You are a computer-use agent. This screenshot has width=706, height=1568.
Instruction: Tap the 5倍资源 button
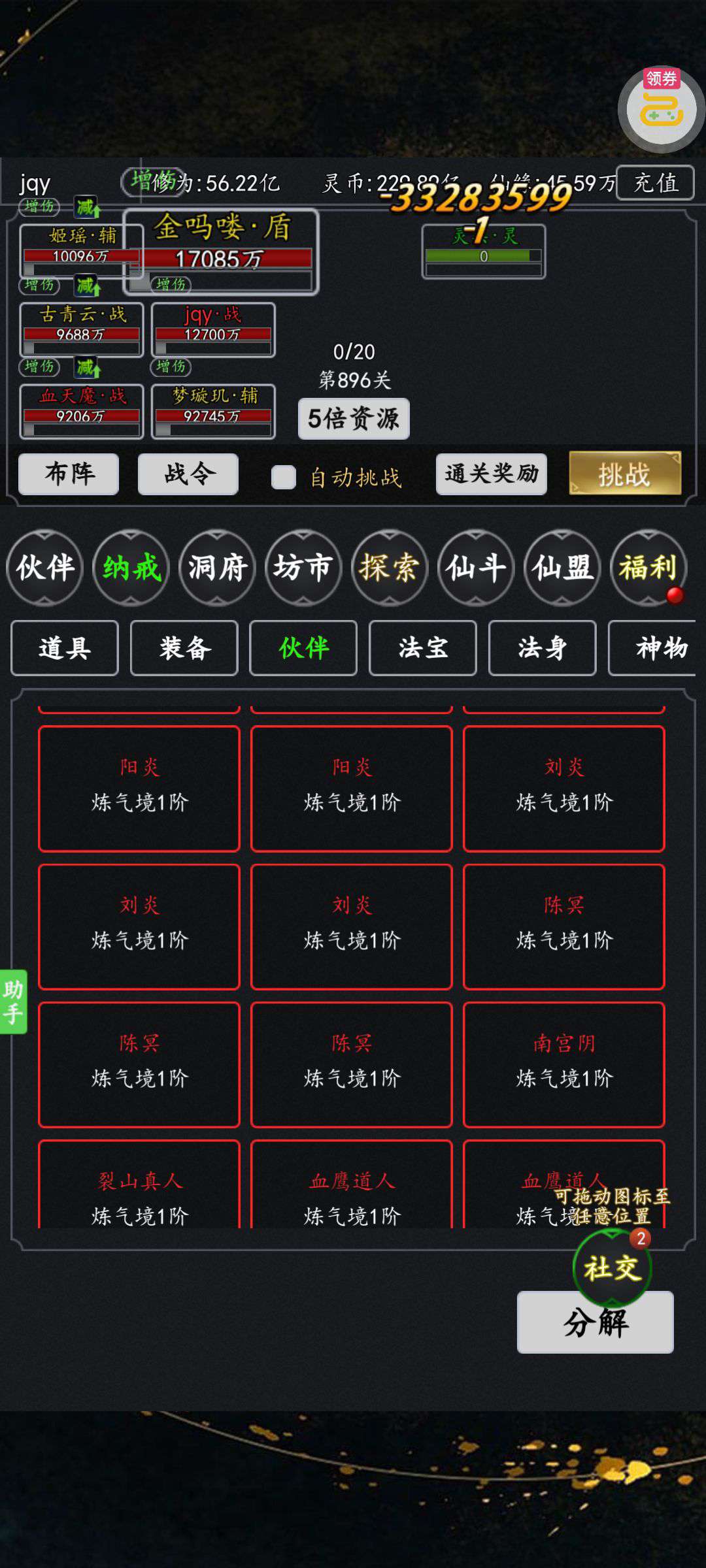coord(354,419)
